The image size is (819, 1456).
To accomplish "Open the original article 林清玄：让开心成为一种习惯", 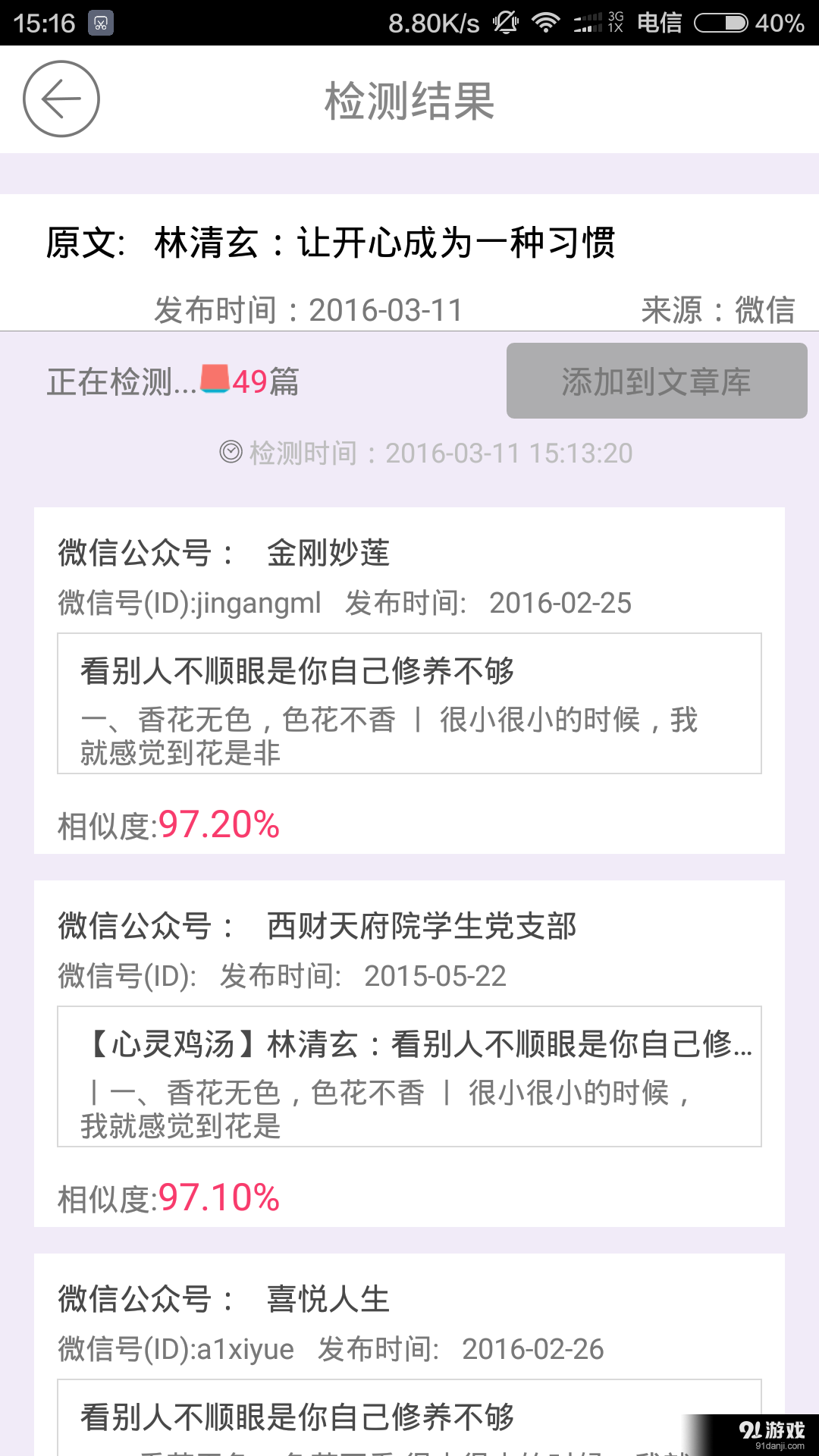I will click(384, 243).
